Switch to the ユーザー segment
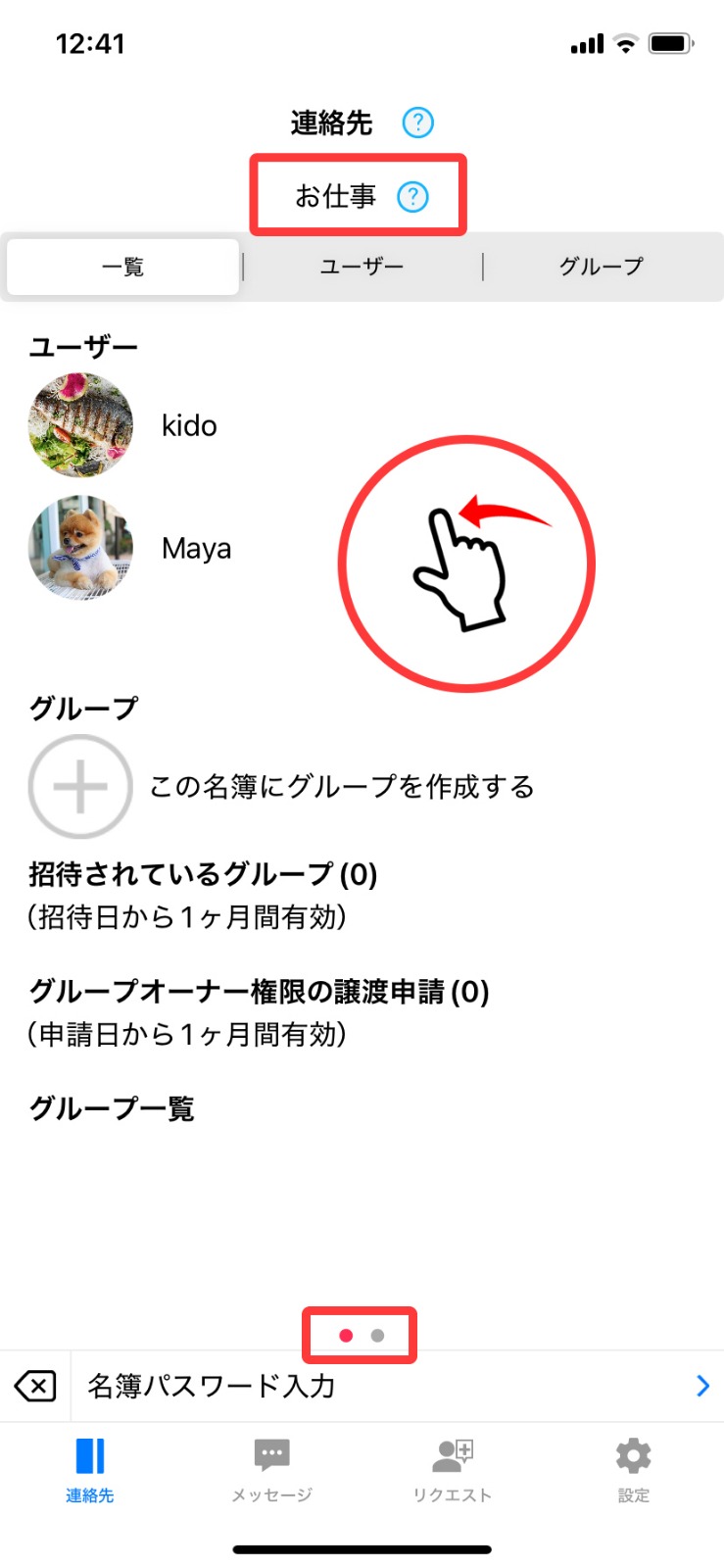The width and height of the screenshot is (724, 1568). click(362, 267)
